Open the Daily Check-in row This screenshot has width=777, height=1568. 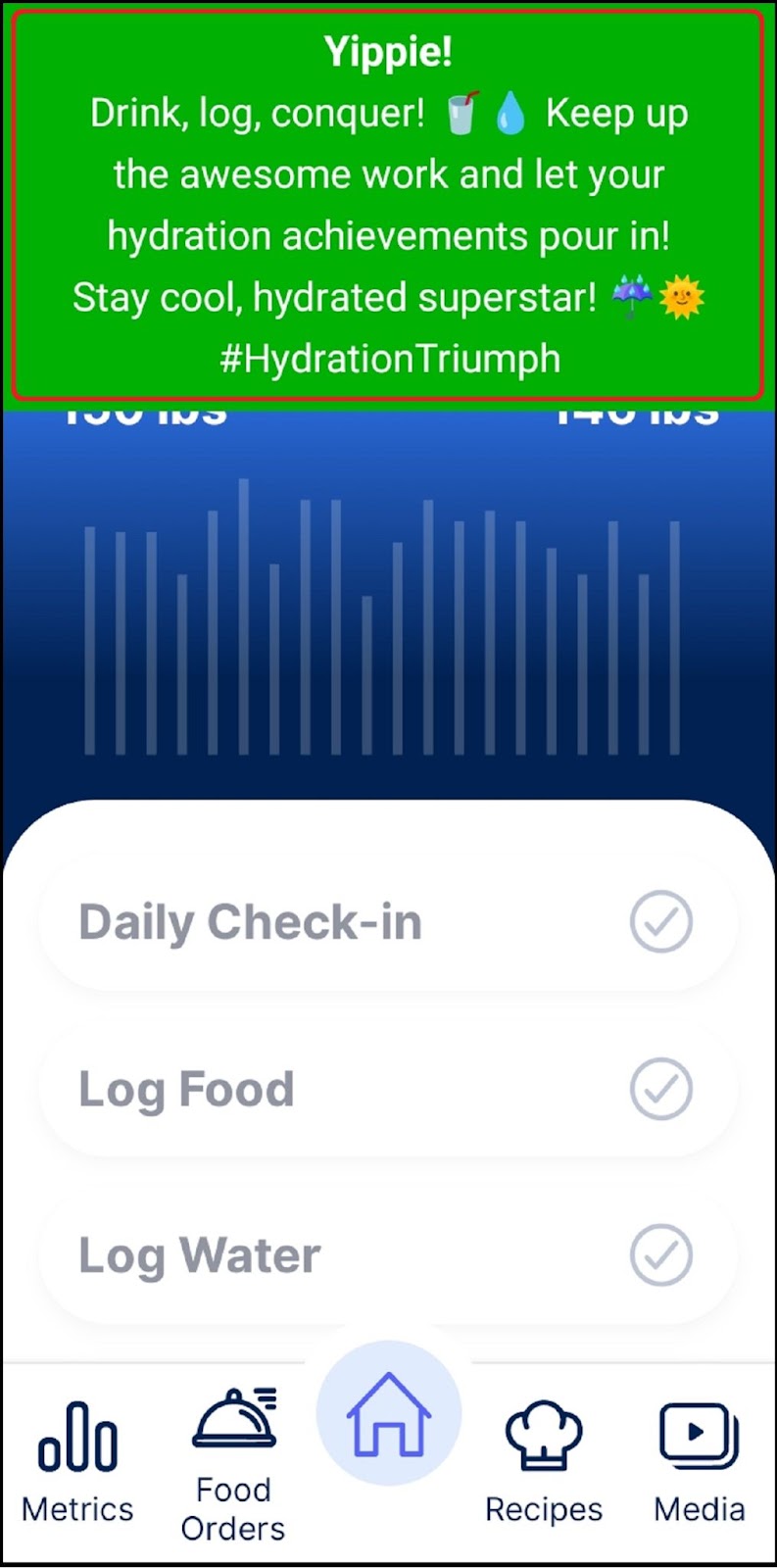[388, 922]
